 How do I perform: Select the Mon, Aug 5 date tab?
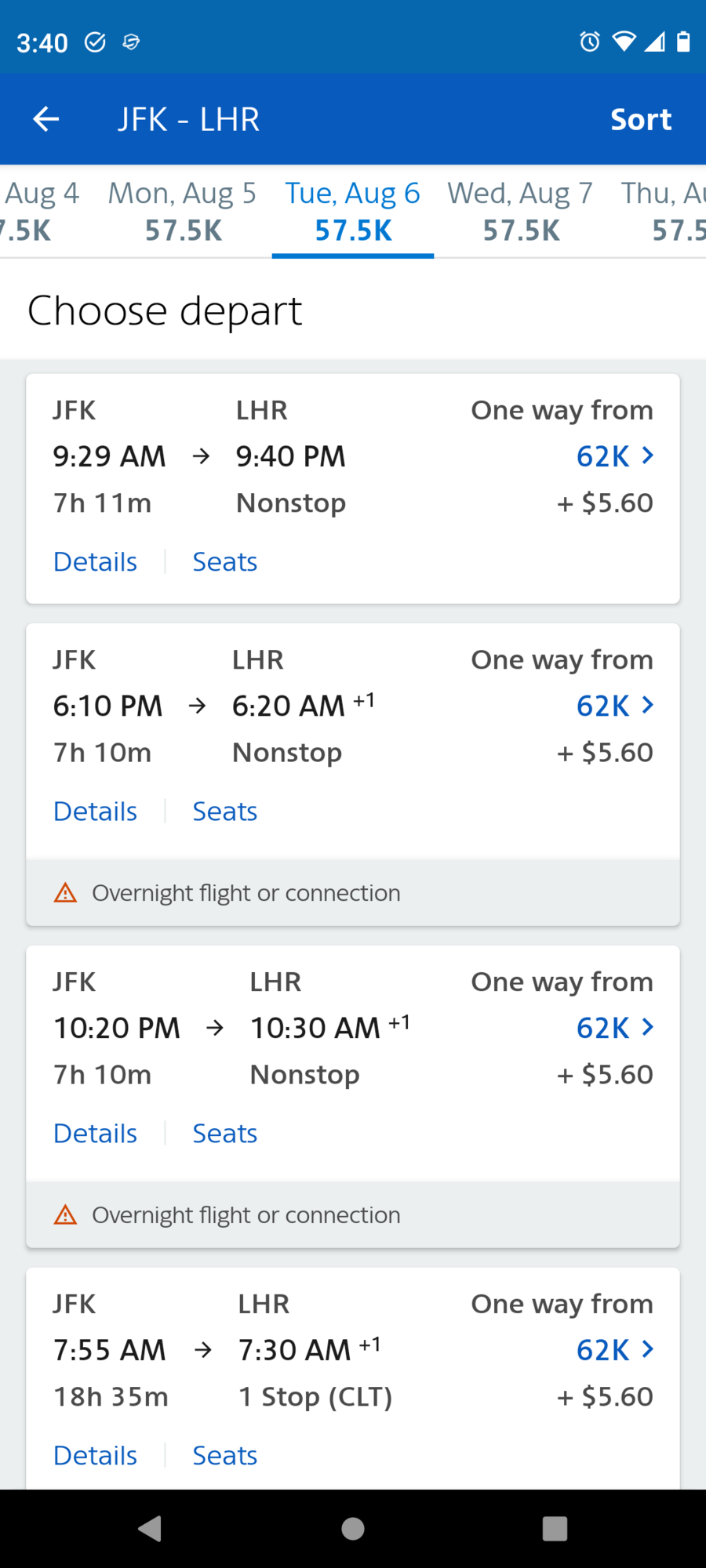click(x=182, y=210)
